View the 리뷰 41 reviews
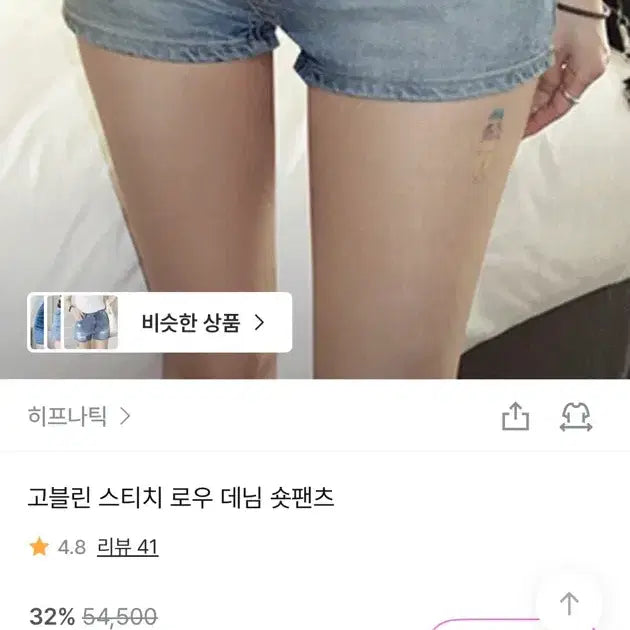 point(127,547)
